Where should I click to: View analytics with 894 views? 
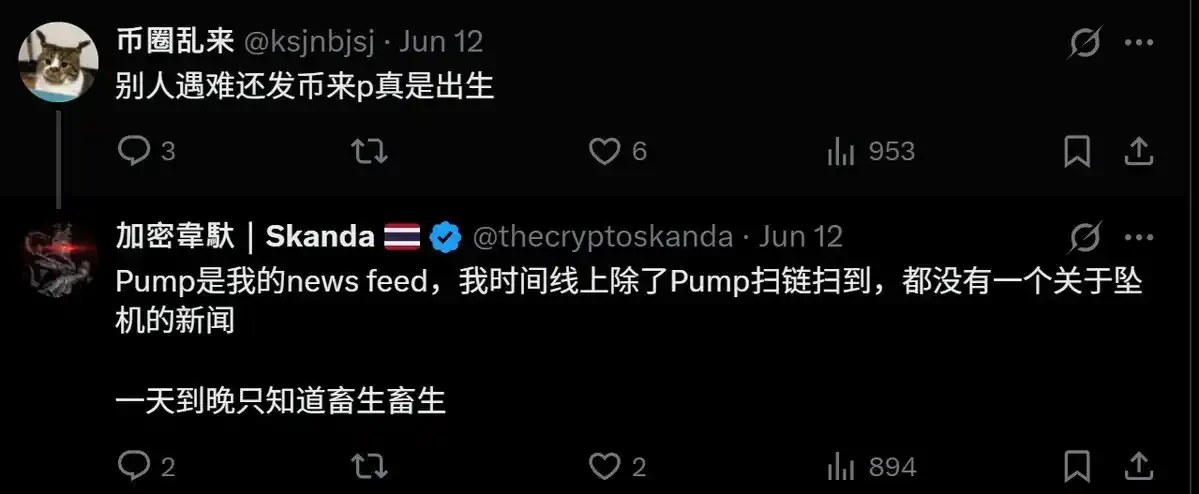tap(870, 466)
